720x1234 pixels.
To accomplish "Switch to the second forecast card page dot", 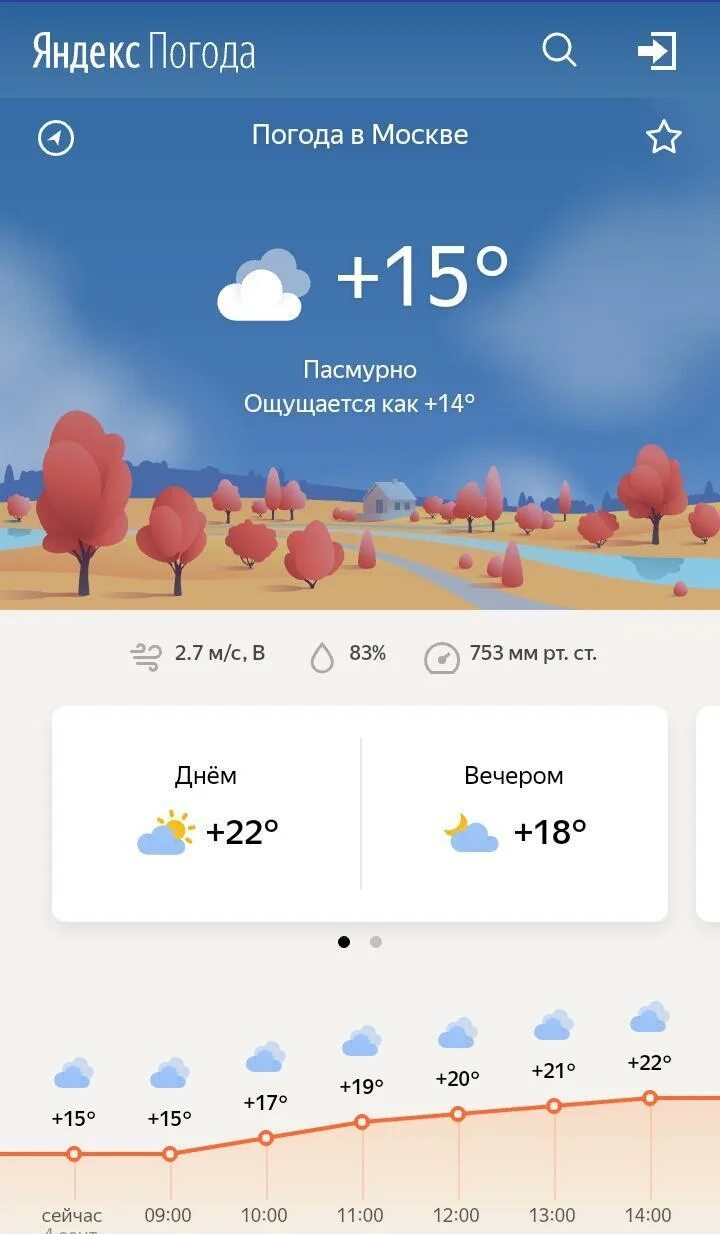I will coord(376,941).
